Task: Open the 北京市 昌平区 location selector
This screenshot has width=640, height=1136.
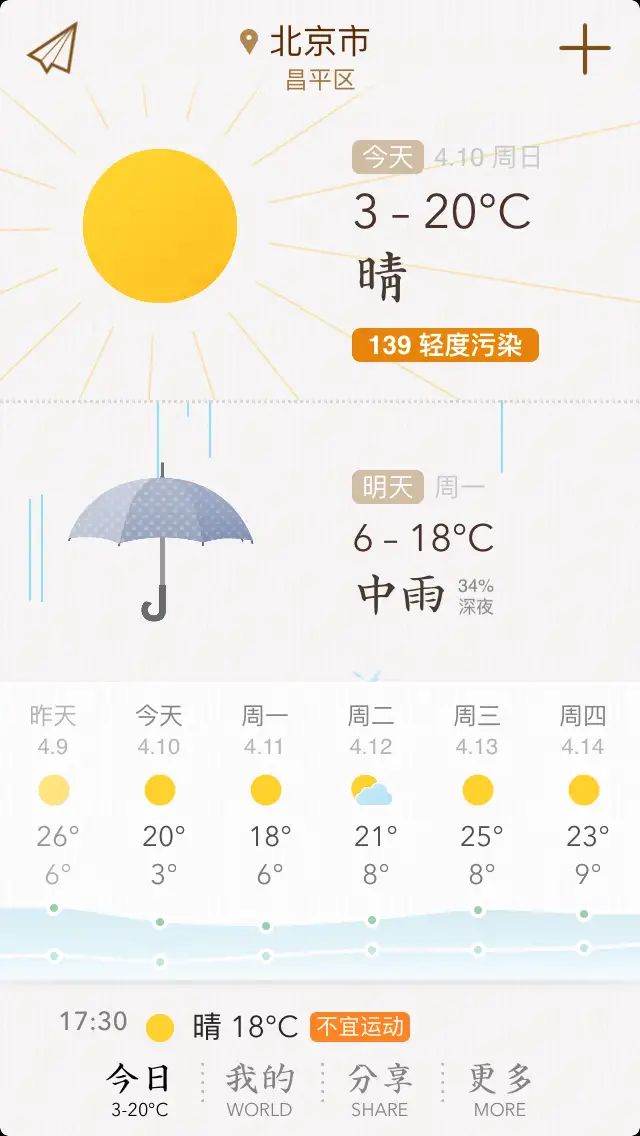Action: click(306, 57)
